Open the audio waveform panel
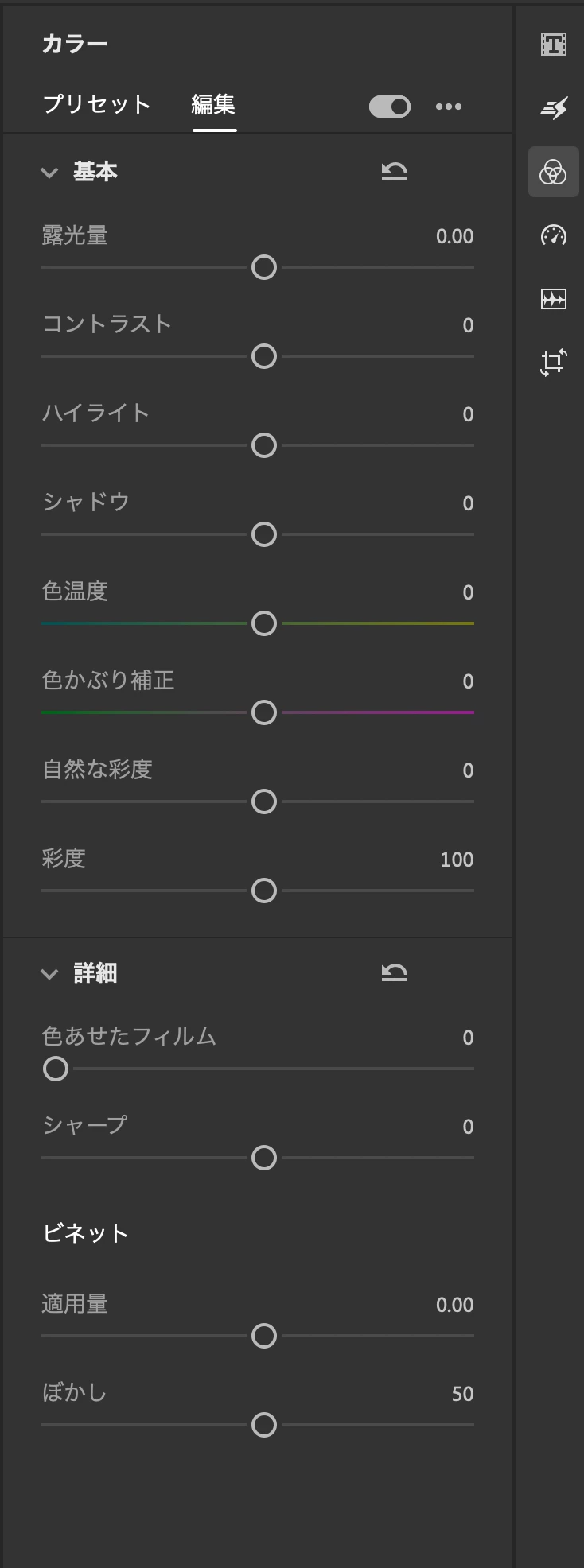This screenshot has width=584, height=1568. 554,299
